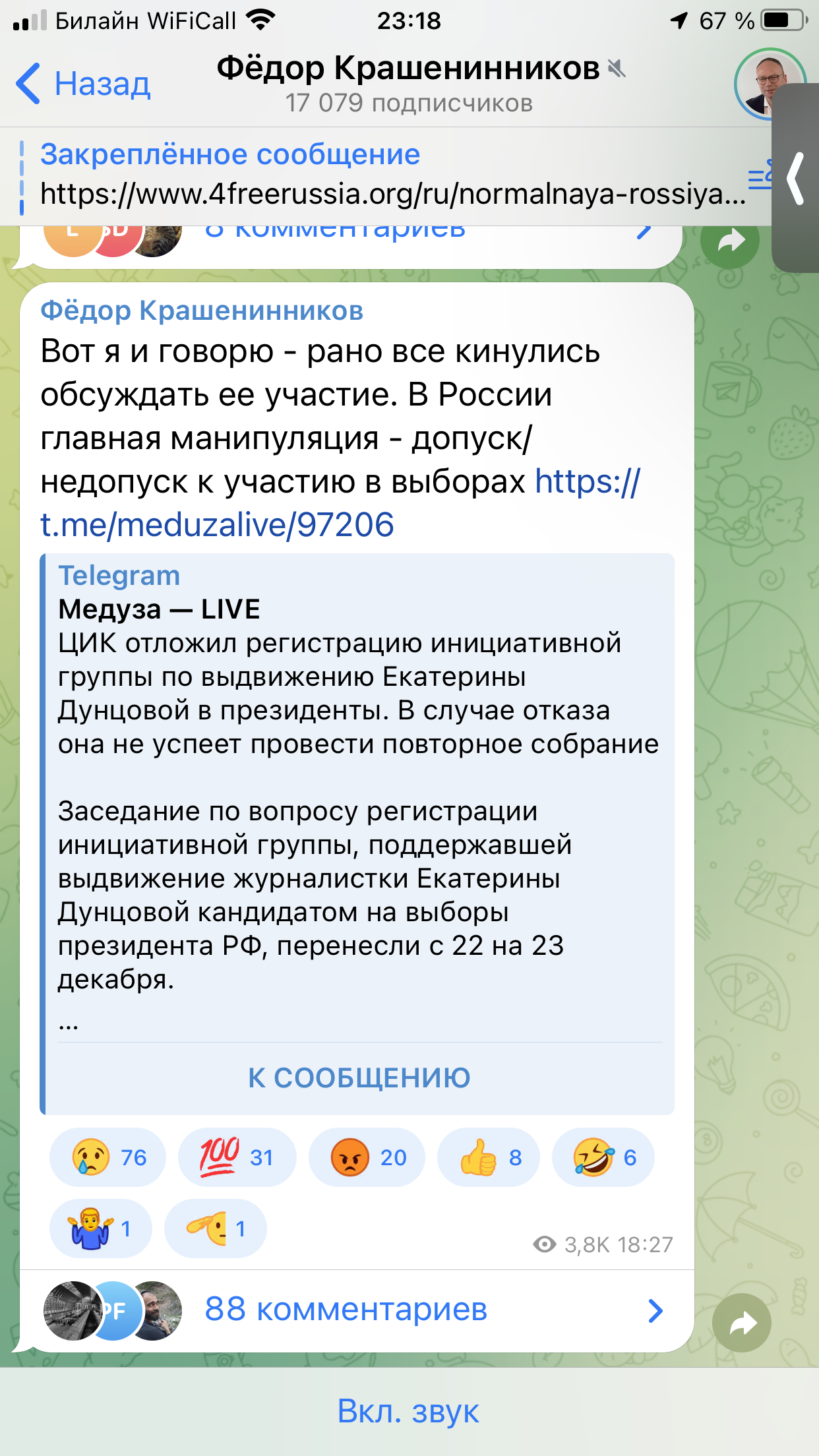The image size is (819, 1456).
Task: Unmute channel with Вкл. звук
Action: (409, 1412)
